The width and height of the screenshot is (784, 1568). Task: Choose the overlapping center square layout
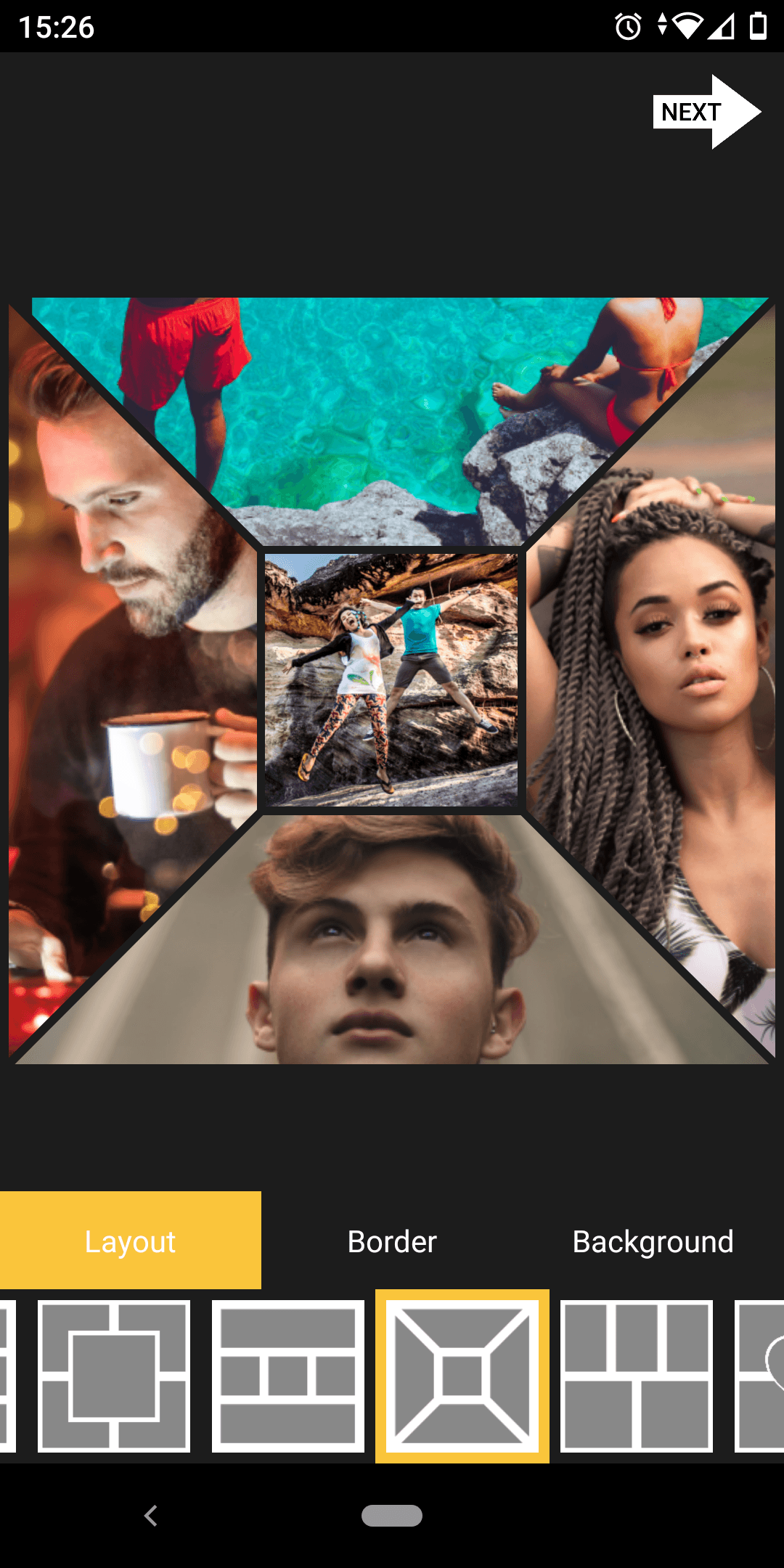(x=114, y=1376)
